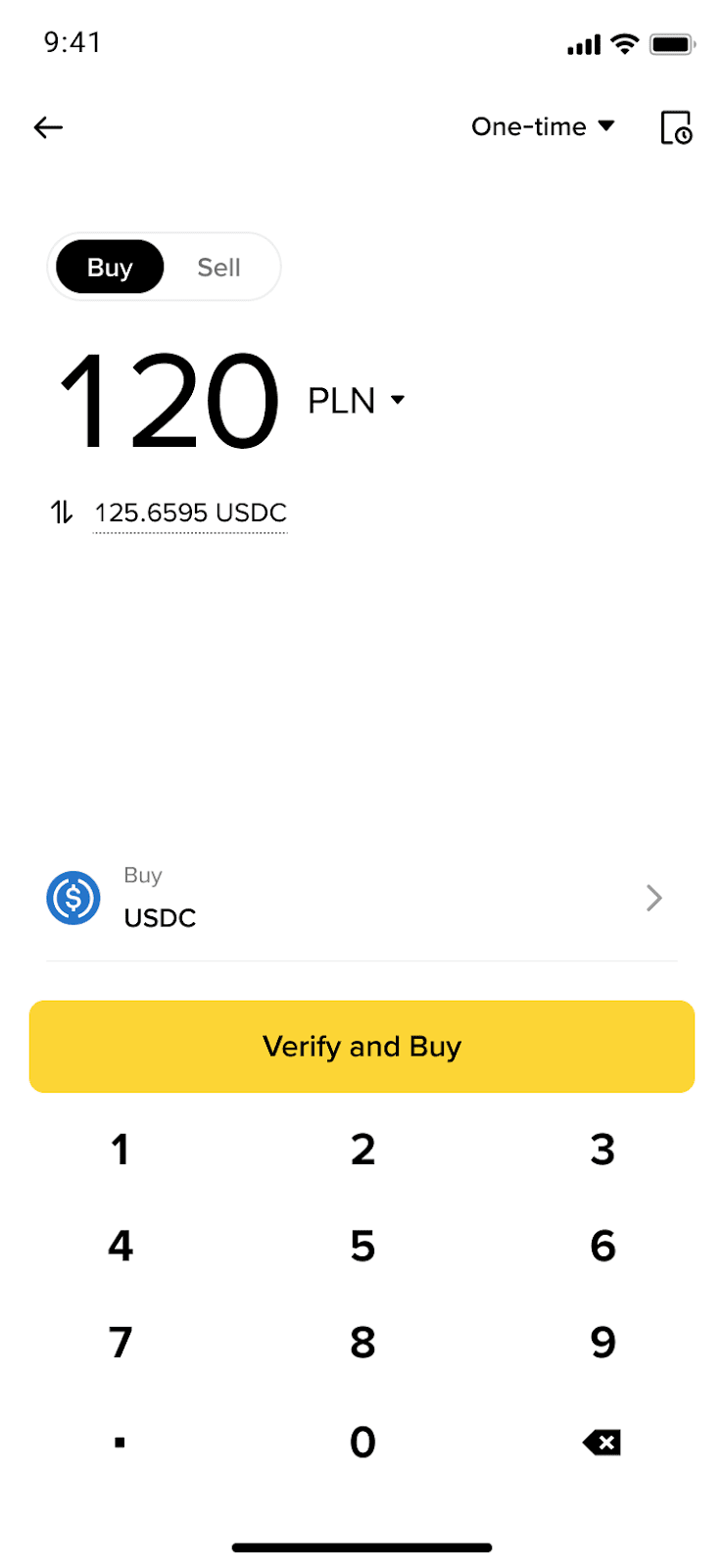This screenshot has height=1568, width=724.
Task: Open the order history icon
Action: [x=676, y=127]
